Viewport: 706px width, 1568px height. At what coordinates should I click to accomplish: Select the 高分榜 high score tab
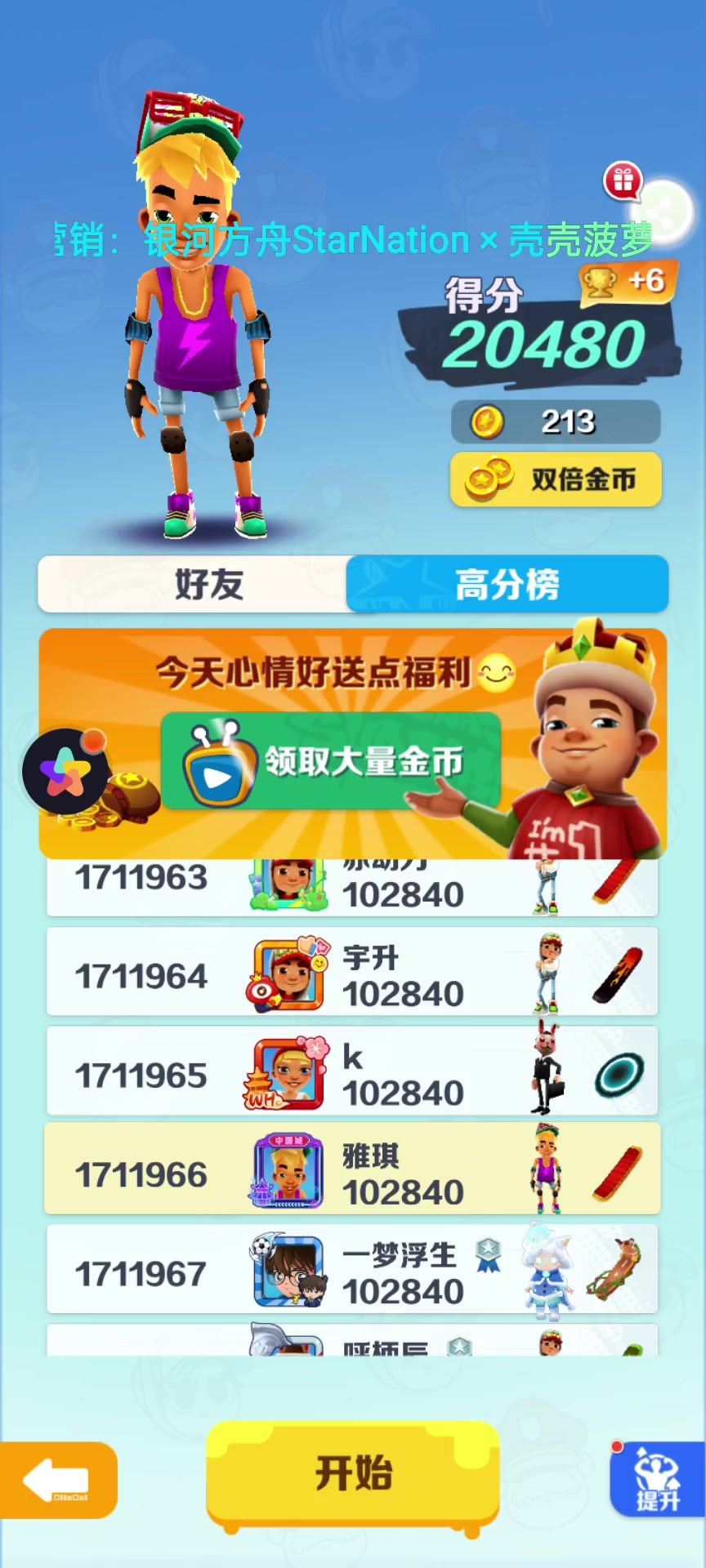pyautogui.click(x=507, y=585)
